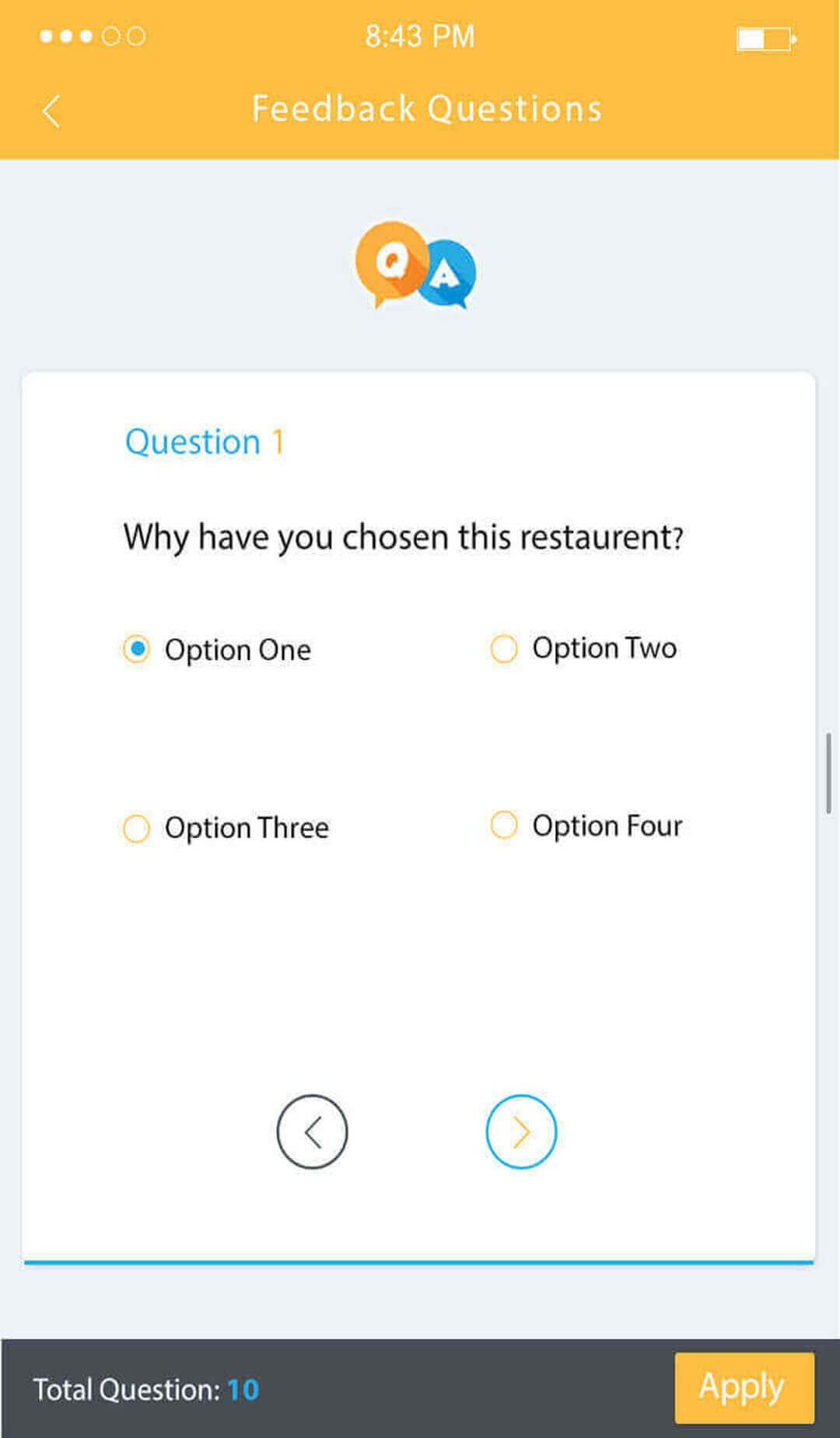
Task: Advance to the next question
Action: point(521,1131)
